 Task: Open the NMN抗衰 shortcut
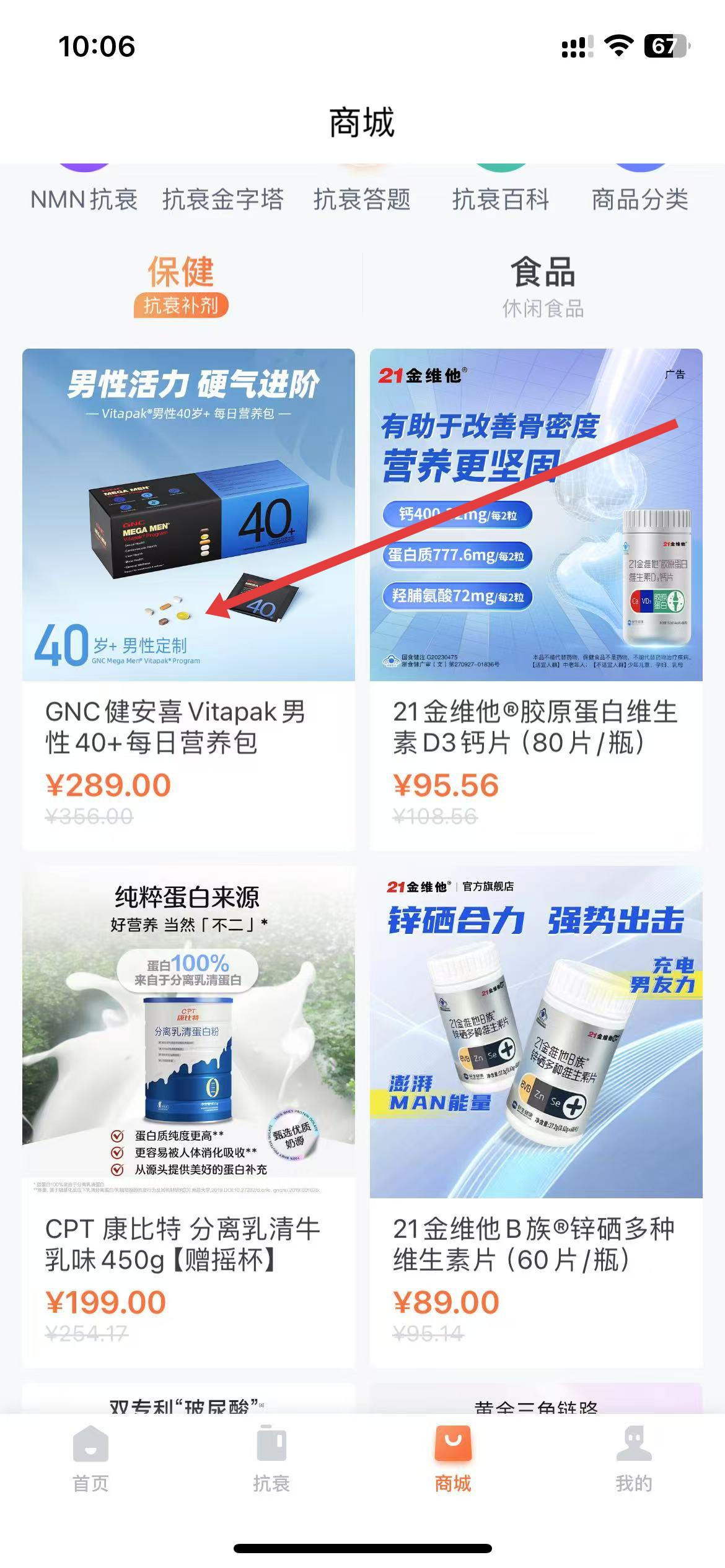point(84,198)
